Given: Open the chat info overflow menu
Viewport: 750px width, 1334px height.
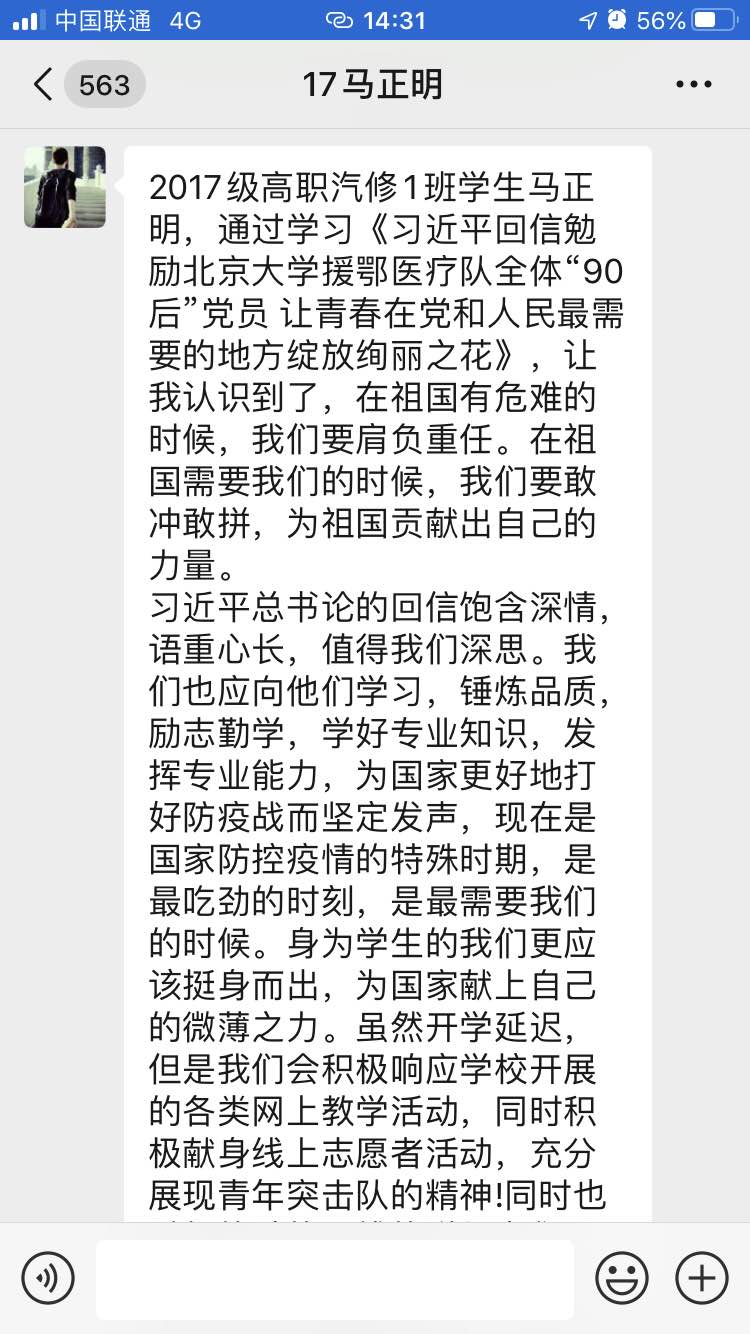Looking at the screenshot, I should point(693,85).
